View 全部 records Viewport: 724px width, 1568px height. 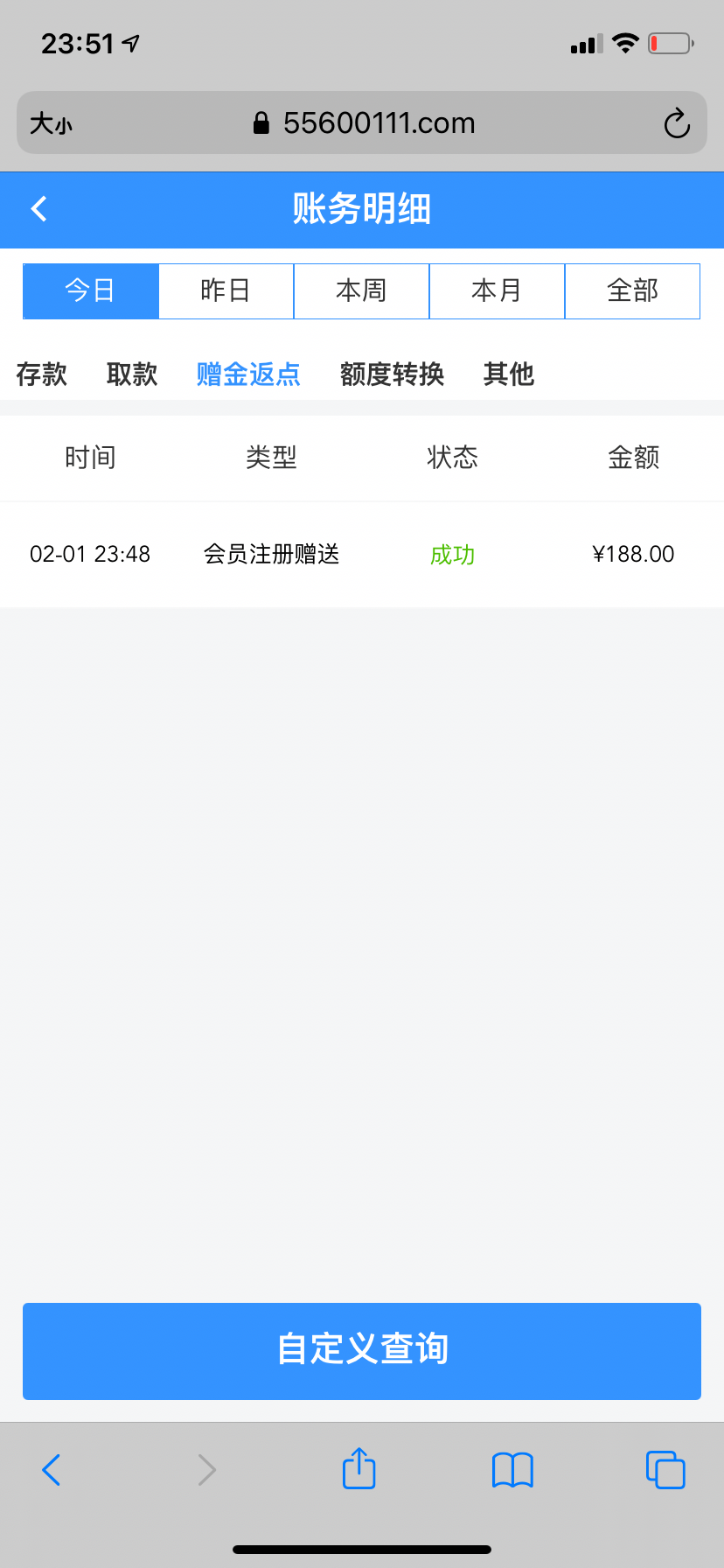point(632,290)
